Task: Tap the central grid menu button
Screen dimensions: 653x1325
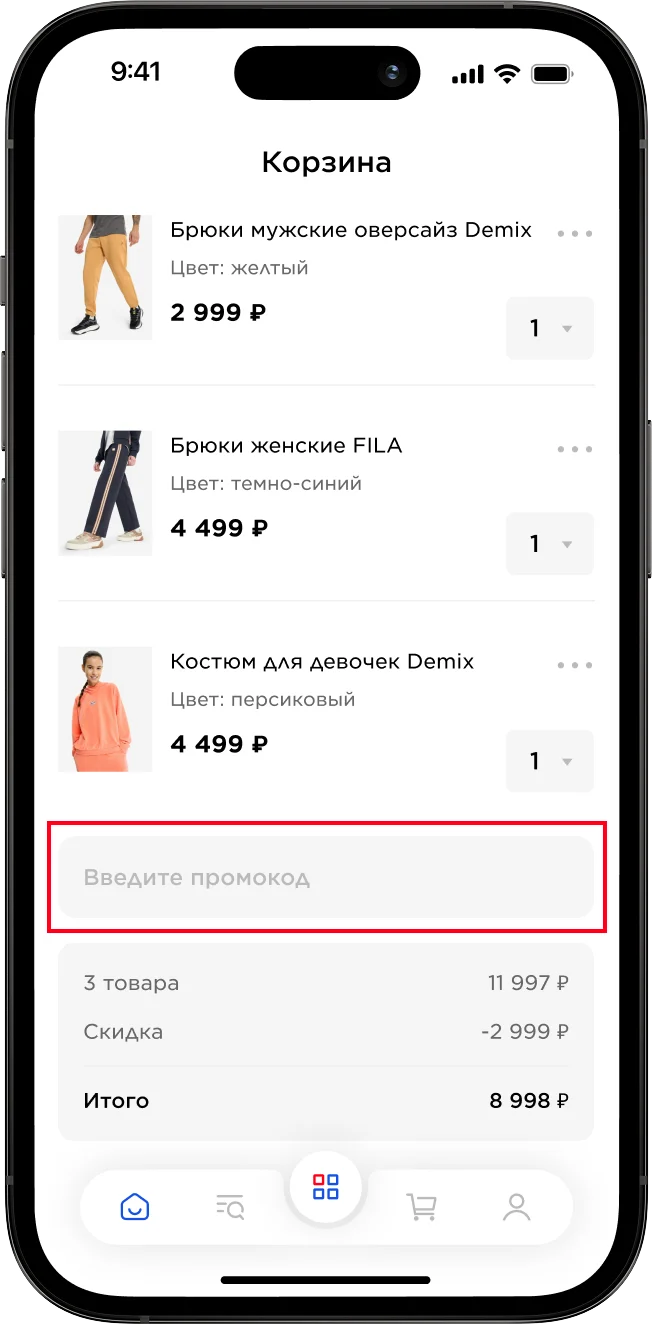Action: 326,1187
